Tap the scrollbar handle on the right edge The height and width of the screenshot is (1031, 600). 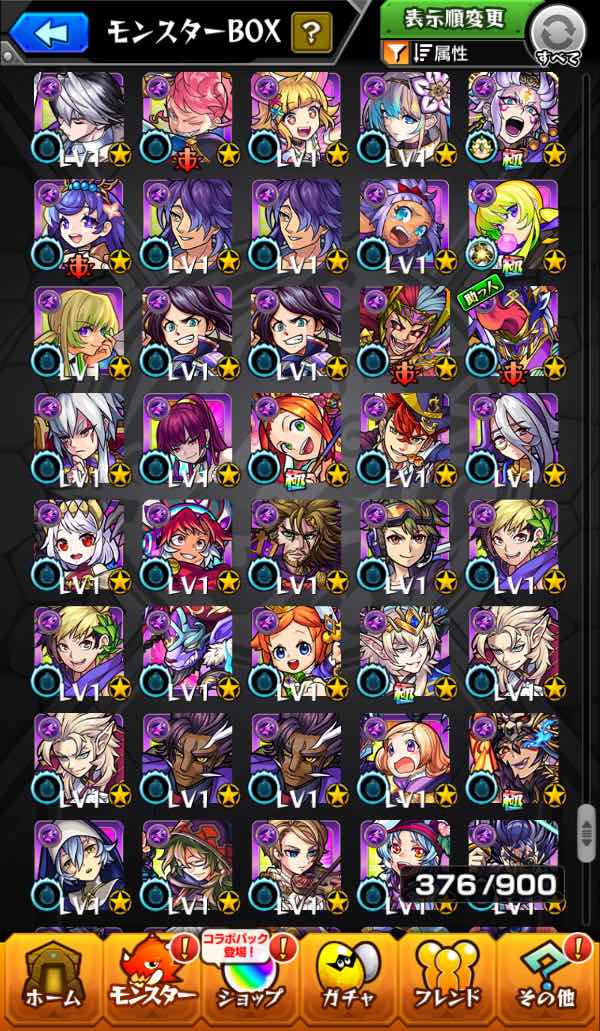[x=586, y=833]
